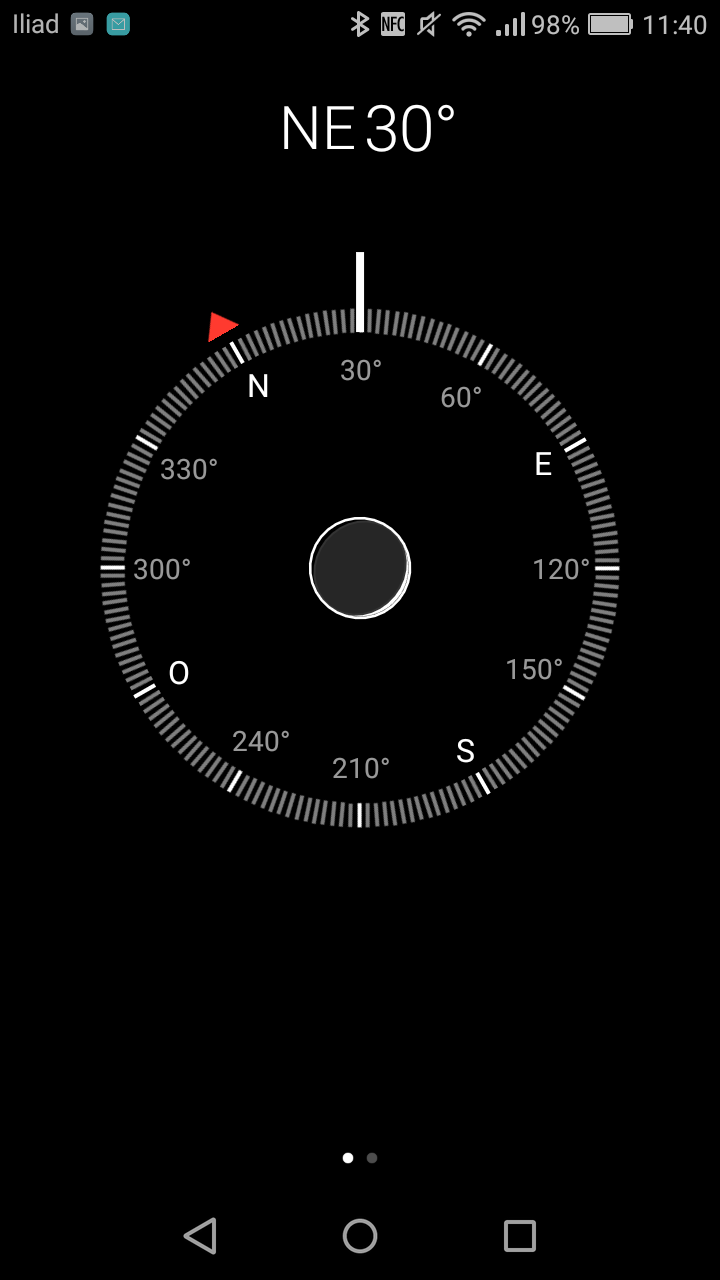Return to the home screen
This screenshot has width=720, height=1280.
click(x=360, y=1236)
